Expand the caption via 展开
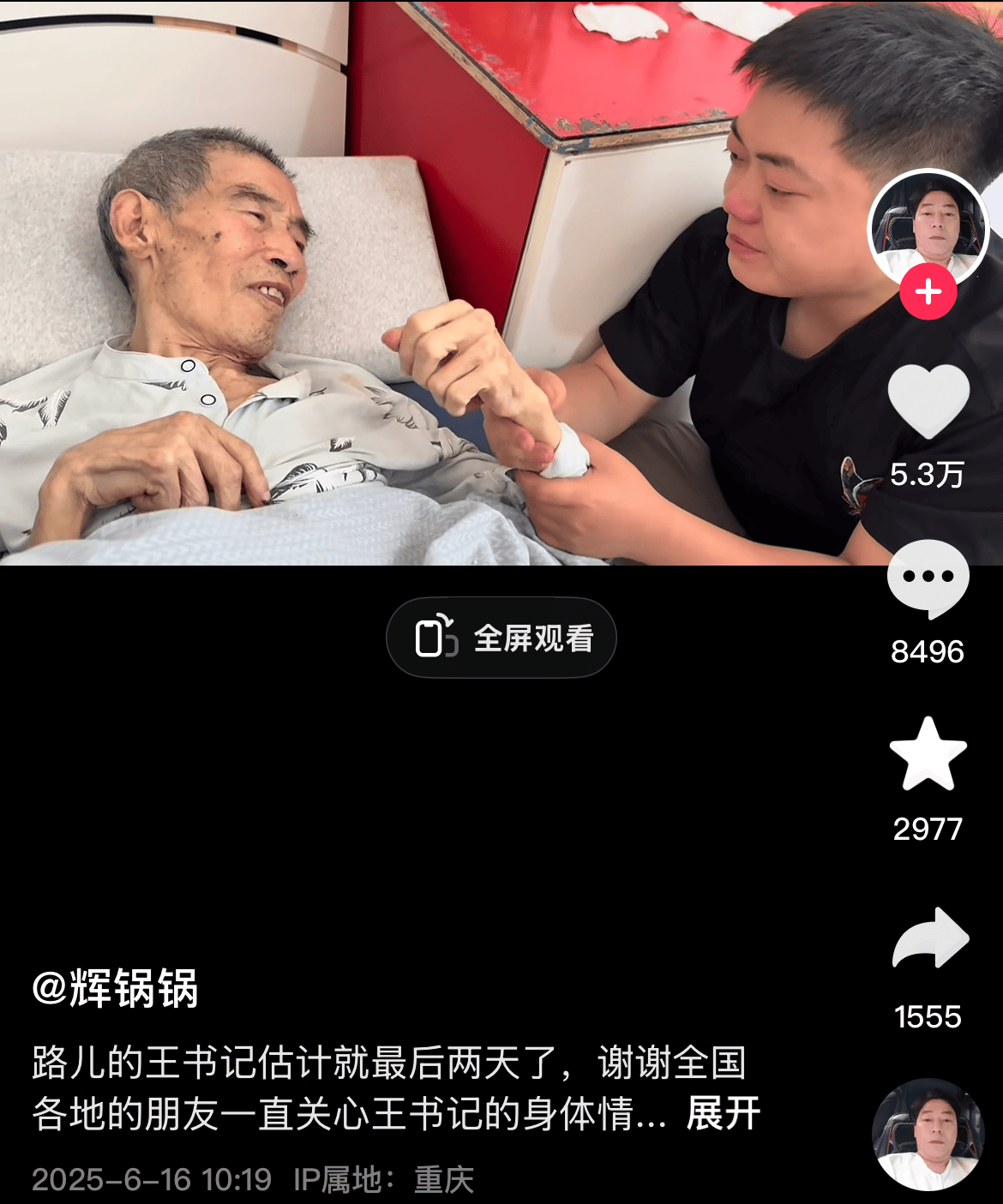The height and width of the screenshot is (1204, 1003). [723, 1114]
